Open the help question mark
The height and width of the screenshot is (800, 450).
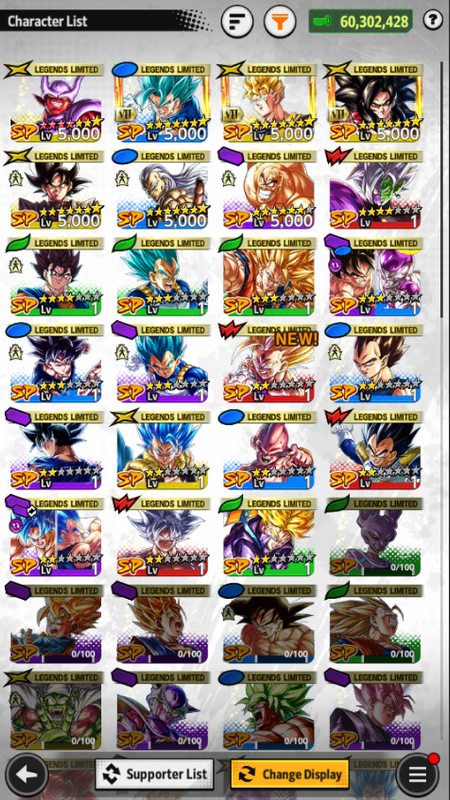(432, 20)
